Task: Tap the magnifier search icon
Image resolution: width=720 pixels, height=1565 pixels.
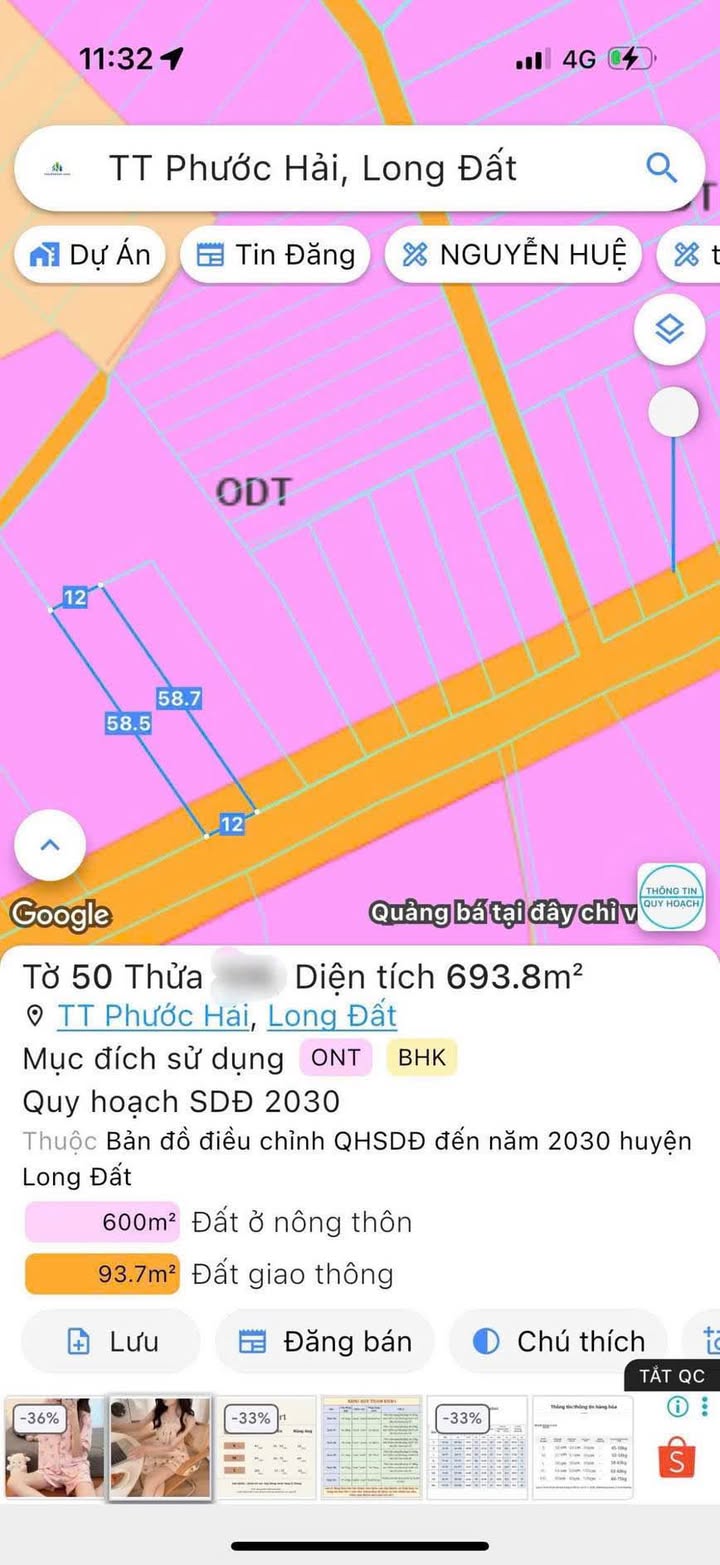Action: point(661,167)
